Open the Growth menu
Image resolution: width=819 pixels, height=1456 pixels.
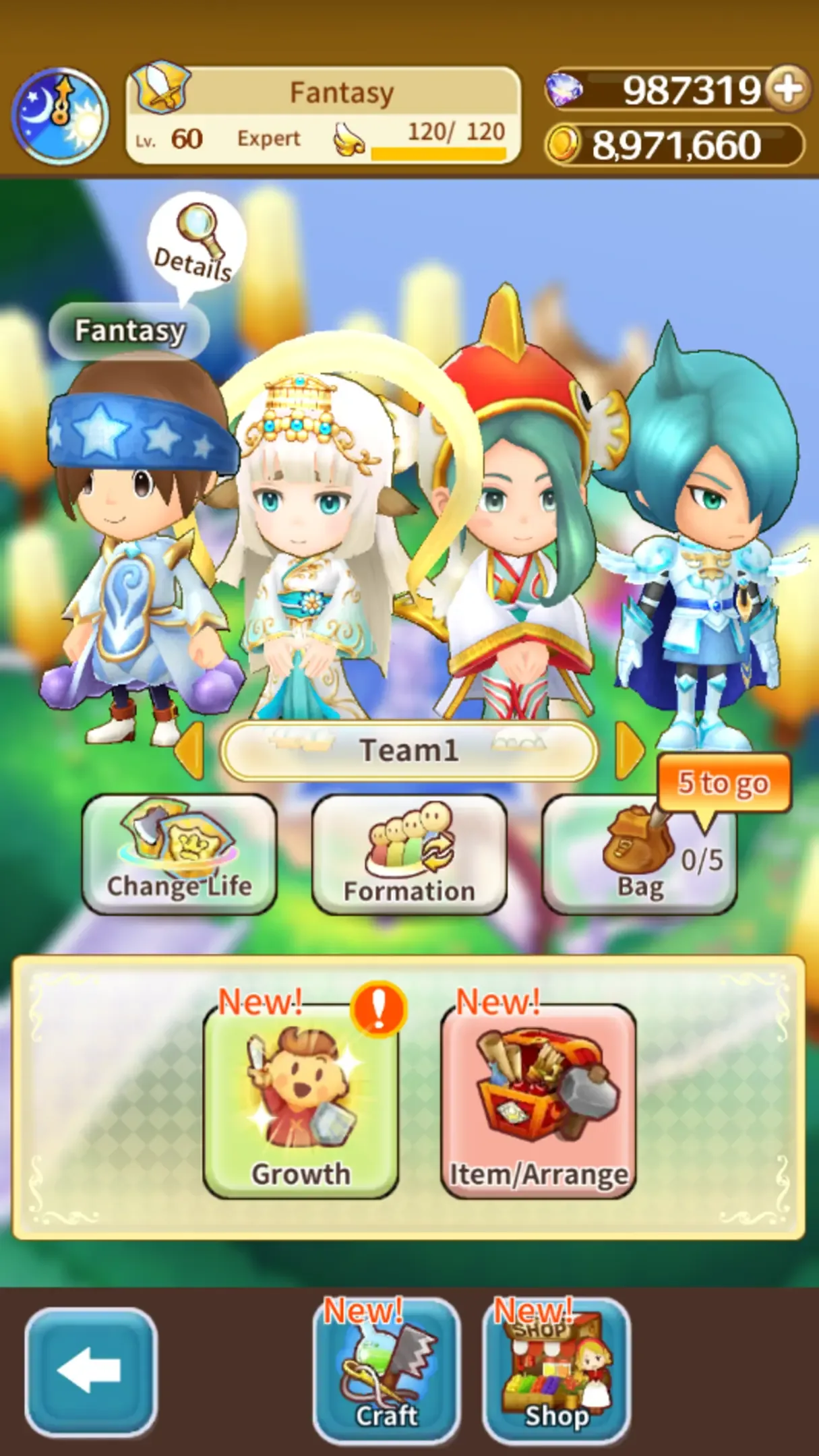(x=301, y=1103)
